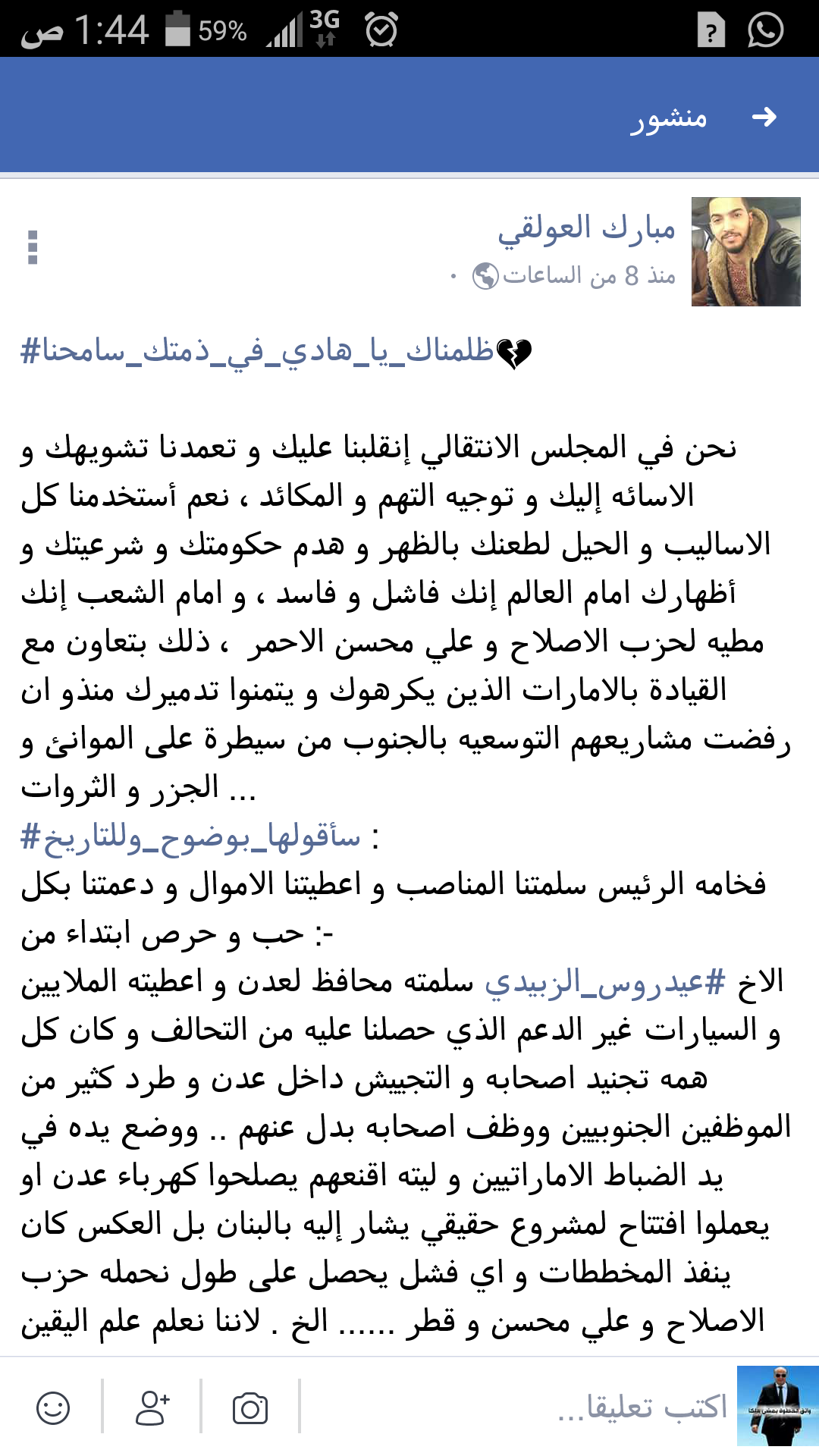Attach a photo with the camera icon
The height and width of the screenshot is (1456, 819).
click(250, 1408)
